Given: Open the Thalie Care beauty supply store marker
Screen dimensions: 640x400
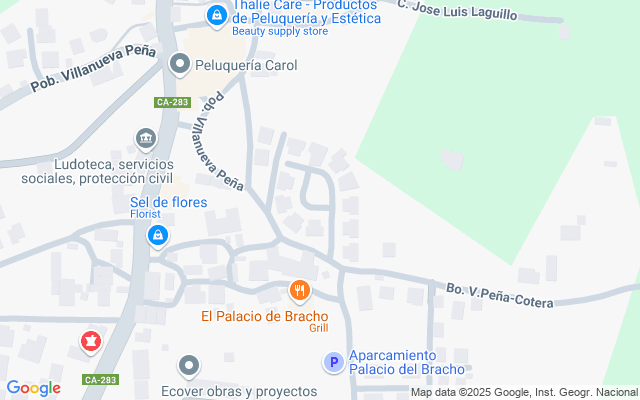Looking at the screenshot, I should coord(216,16).
